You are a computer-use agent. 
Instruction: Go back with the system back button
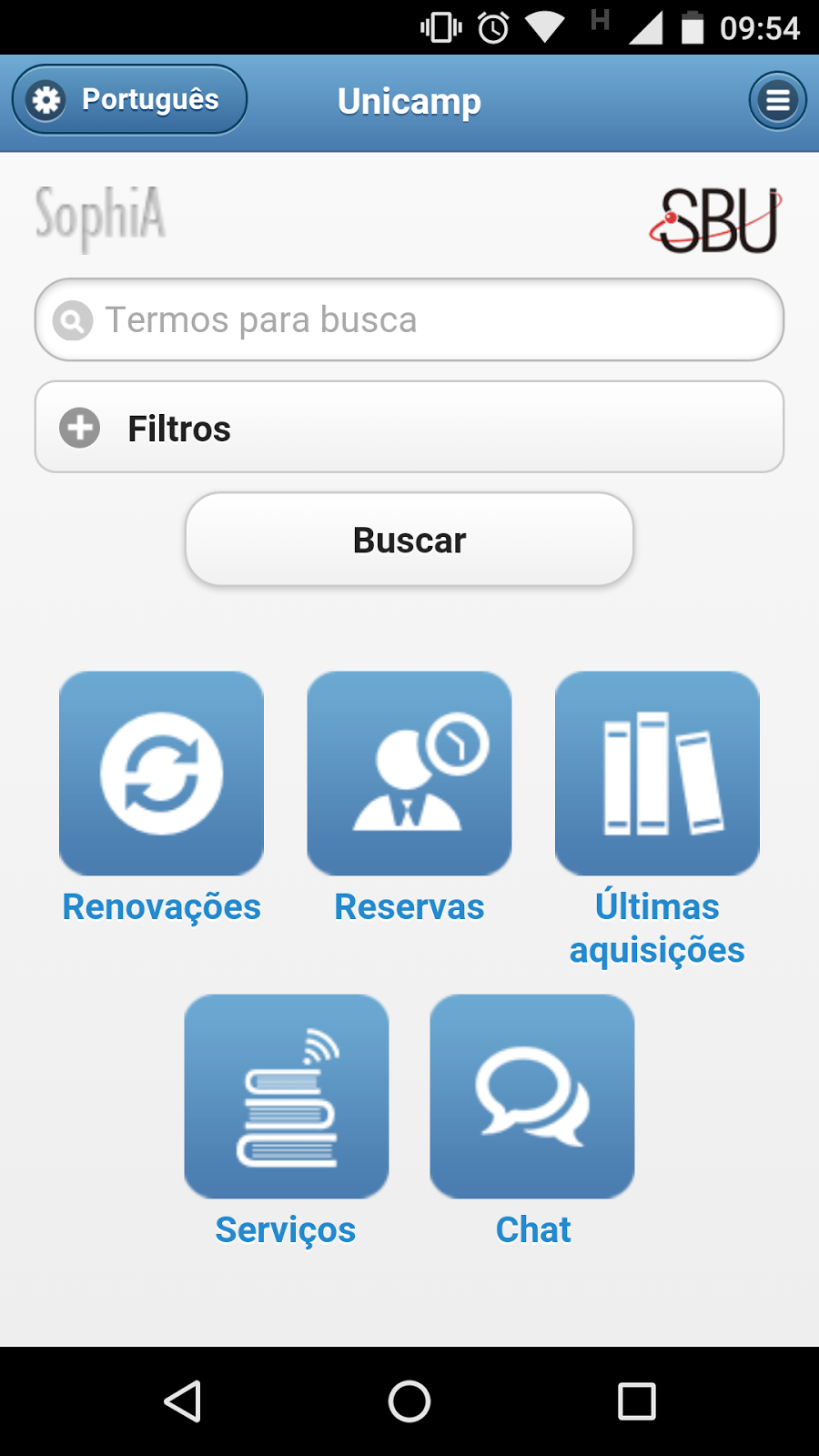(183, 1401)
